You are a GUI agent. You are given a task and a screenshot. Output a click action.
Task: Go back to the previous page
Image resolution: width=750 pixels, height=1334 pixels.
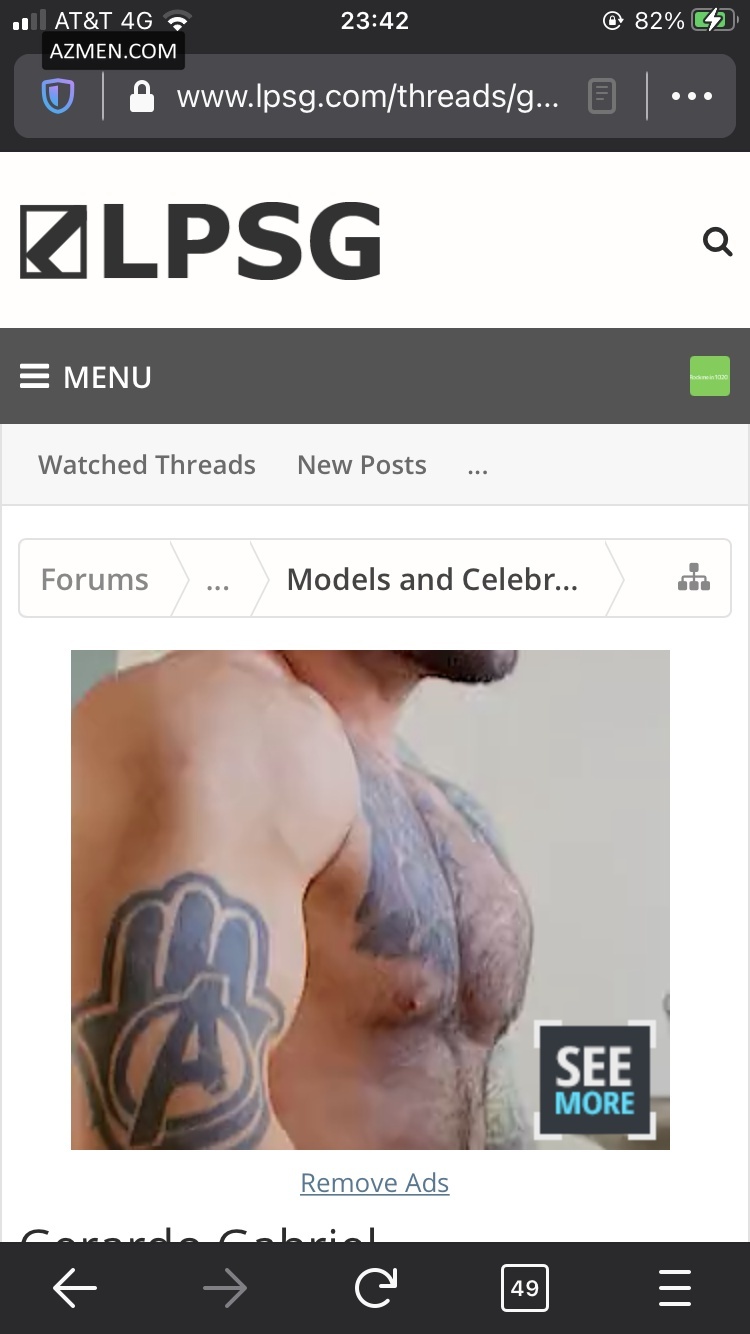point(75,1288)
